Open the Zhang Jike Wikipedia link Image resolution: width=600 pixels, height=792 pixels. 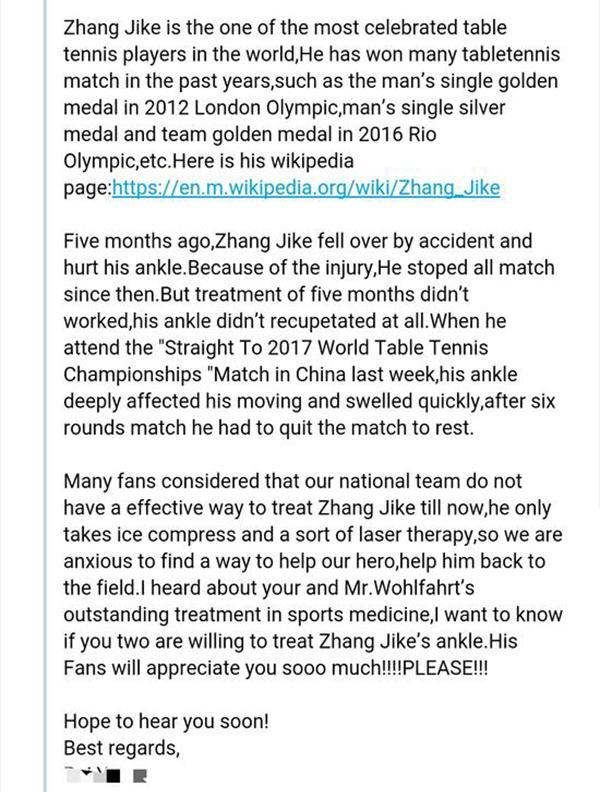pyautogui.click(x=306, y=190)
